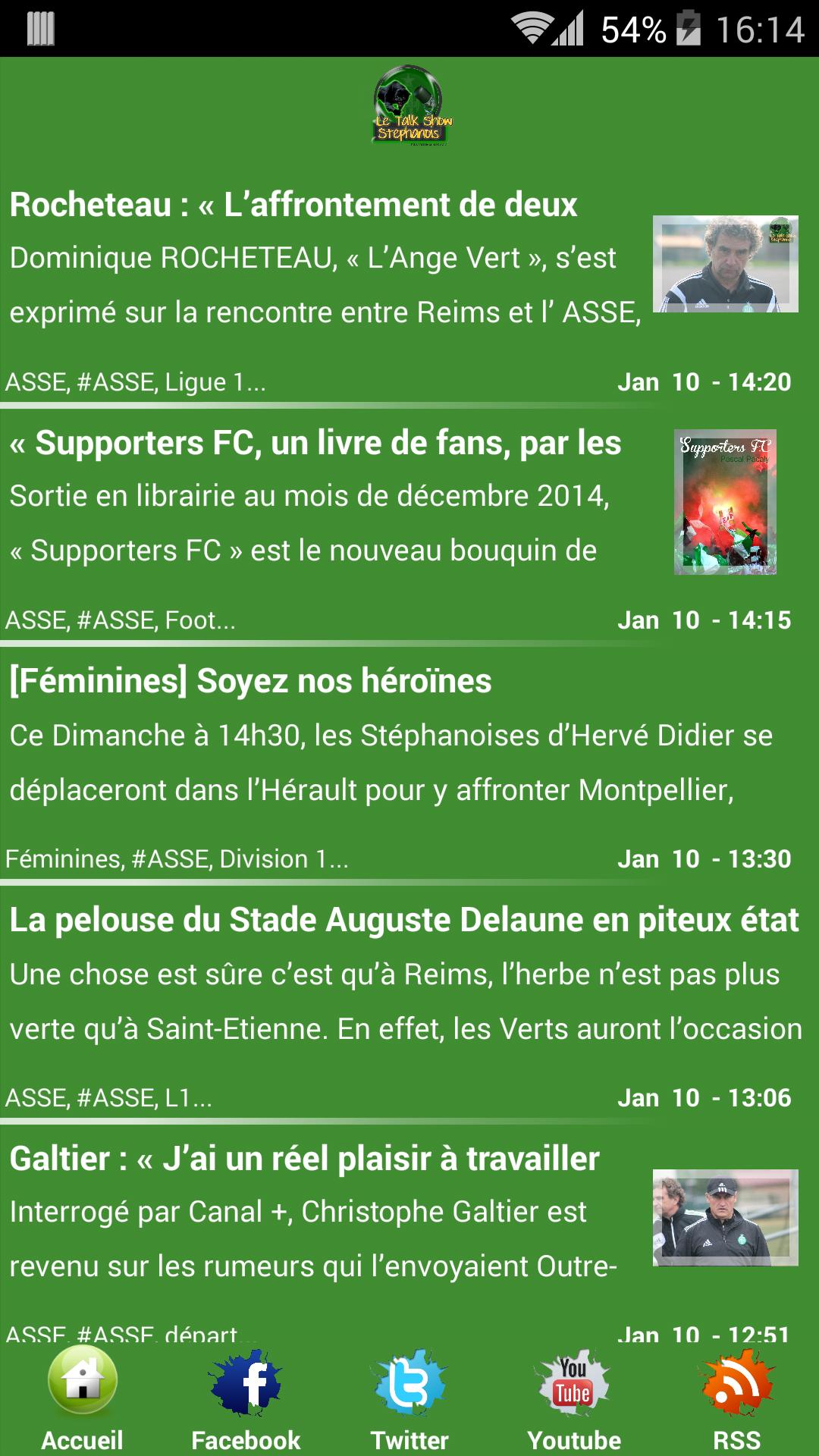The image size is (819, 1456).
Task: Tap the Supporters FC book cover thumbnail
Action: coord(726,504)
